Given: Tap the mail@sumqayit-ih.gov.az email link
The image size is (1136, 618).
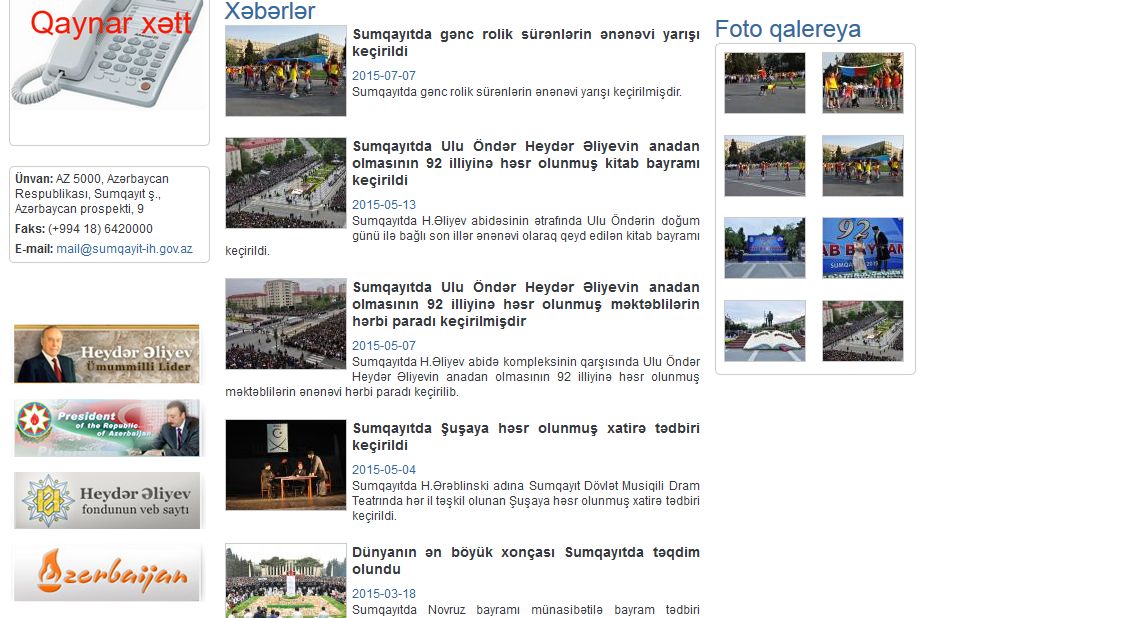Looking at the screenshot, I should tap(125, 249).
